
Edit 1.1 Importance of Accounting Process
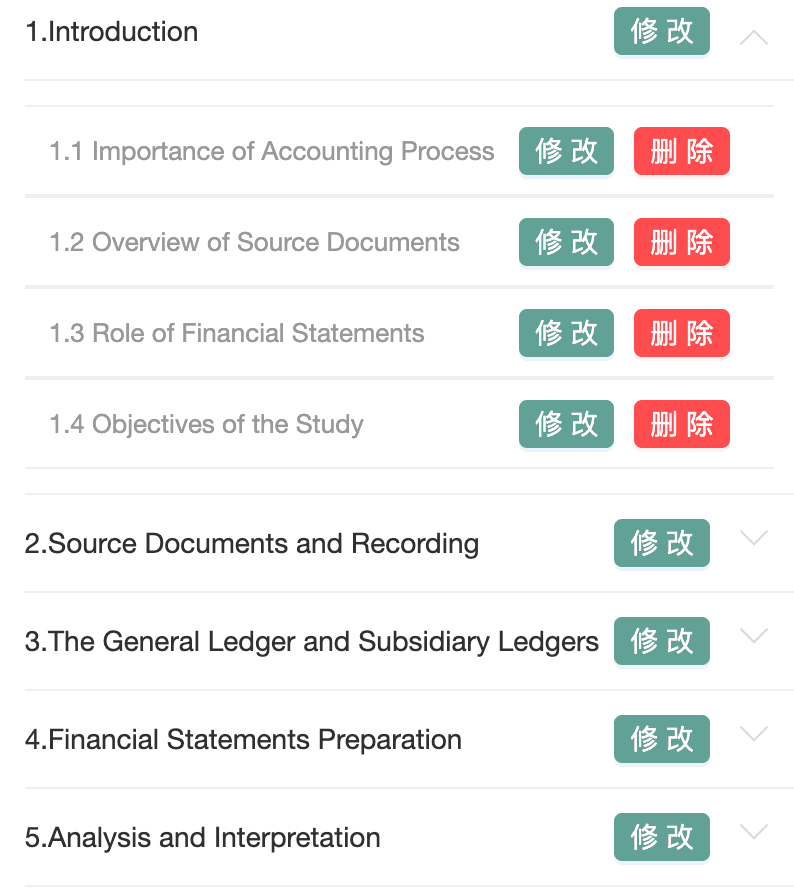point(566,151)
